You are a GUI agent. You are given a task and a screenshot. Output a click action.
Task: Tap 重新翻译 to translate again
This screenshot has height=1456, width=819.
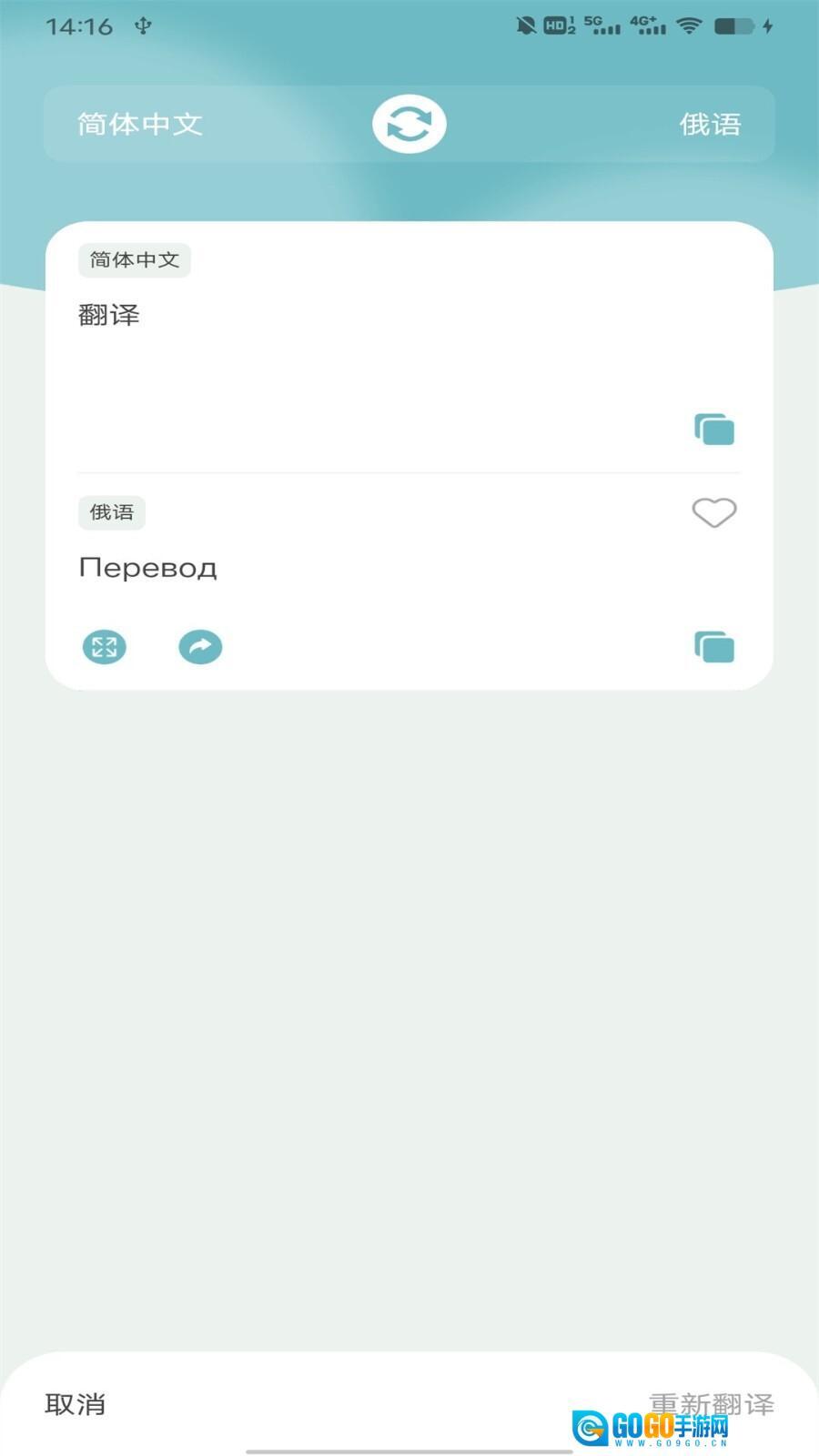click(711, 1402)
